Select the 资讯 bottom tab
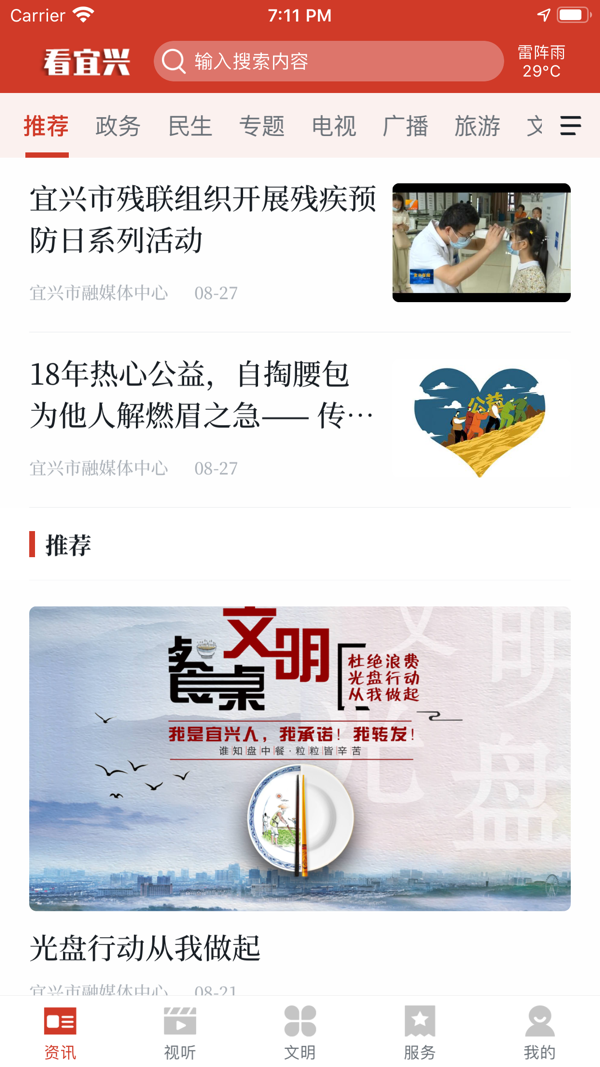 (x=60, y=1033)
